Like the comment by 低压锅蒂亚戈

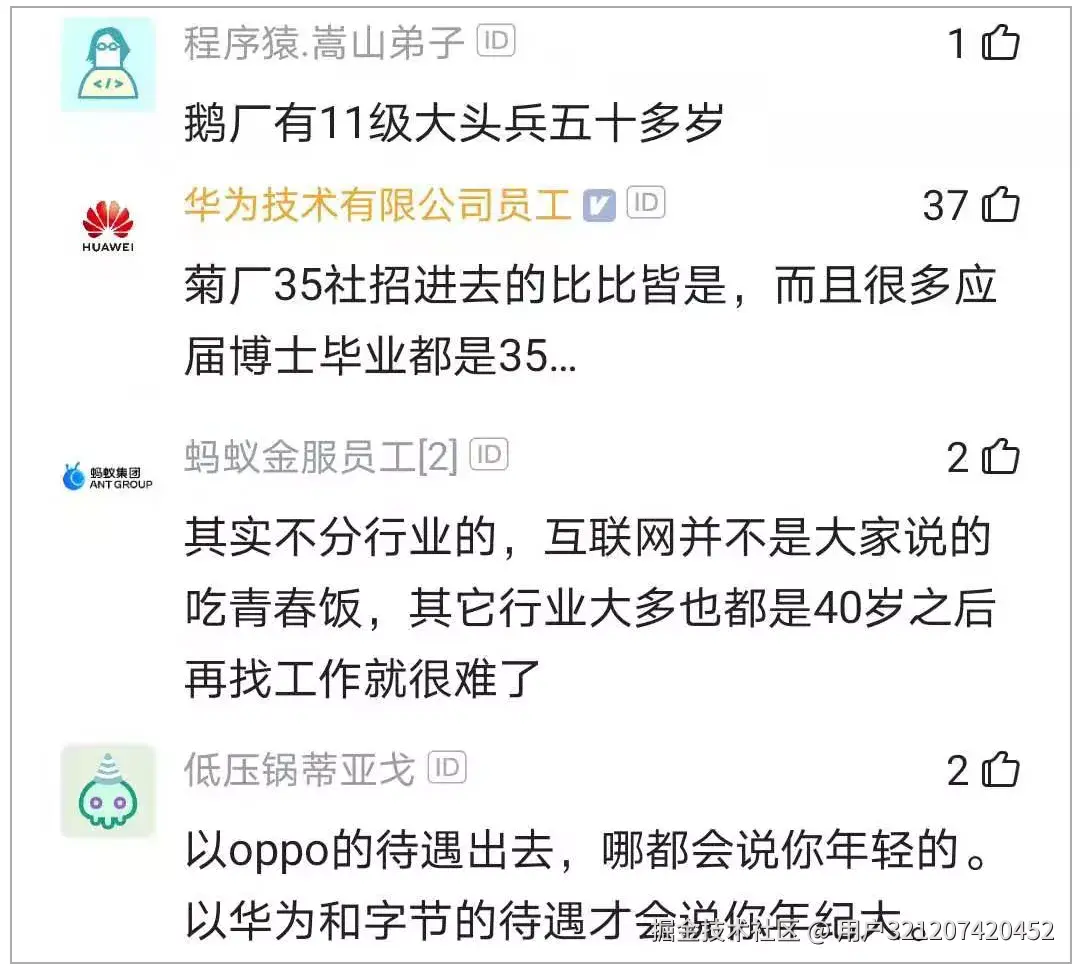click(1000, 771)
